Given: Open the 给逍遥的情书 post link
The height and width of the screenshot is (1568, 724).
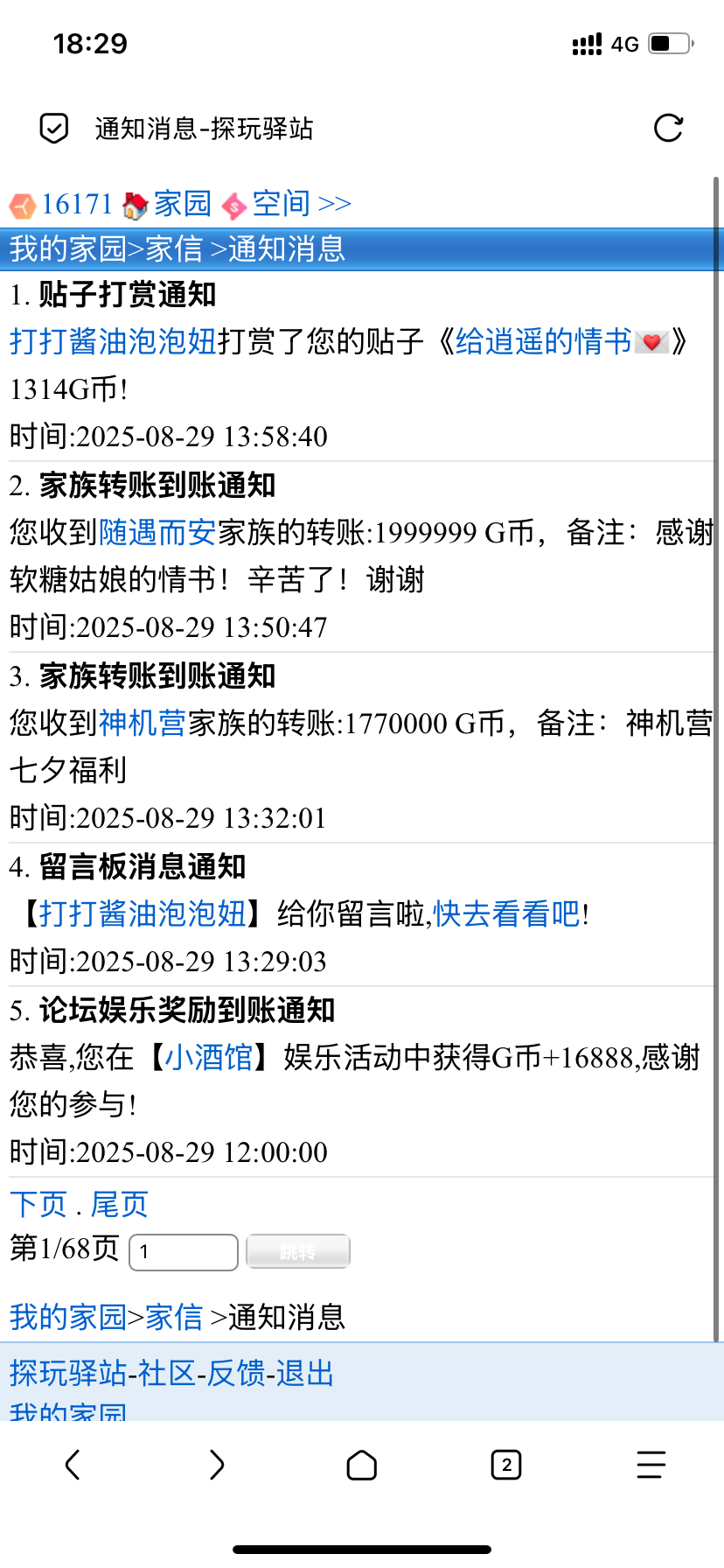Looking at the screenshot, I should 542,341.
